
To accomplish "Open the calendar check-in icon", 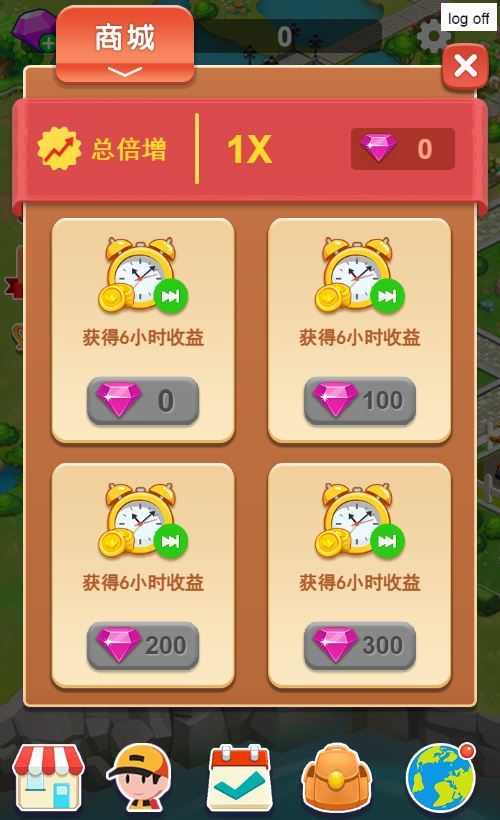I will (x=240, y=778).
